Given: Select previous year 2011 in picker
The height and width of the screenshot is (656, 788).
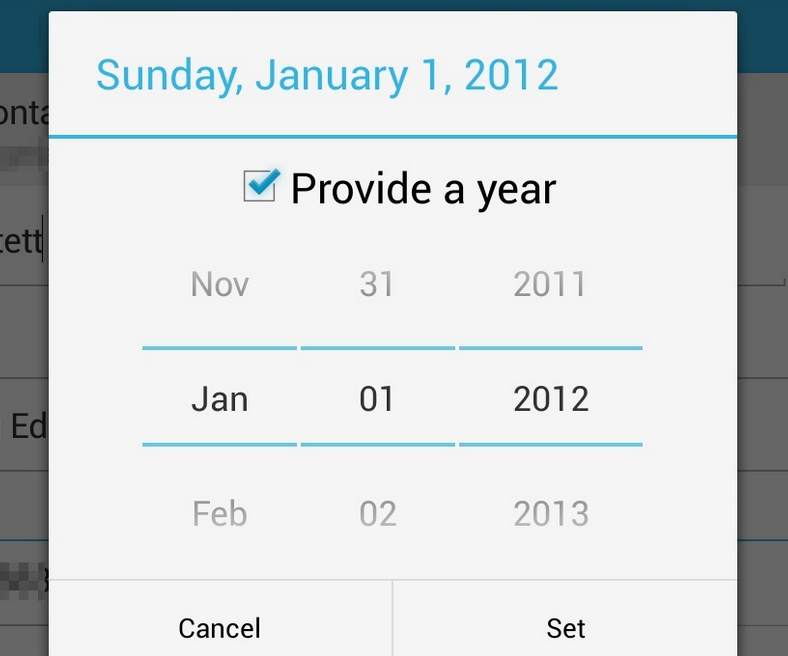Looking at the screenshot, I should (549, 285).
